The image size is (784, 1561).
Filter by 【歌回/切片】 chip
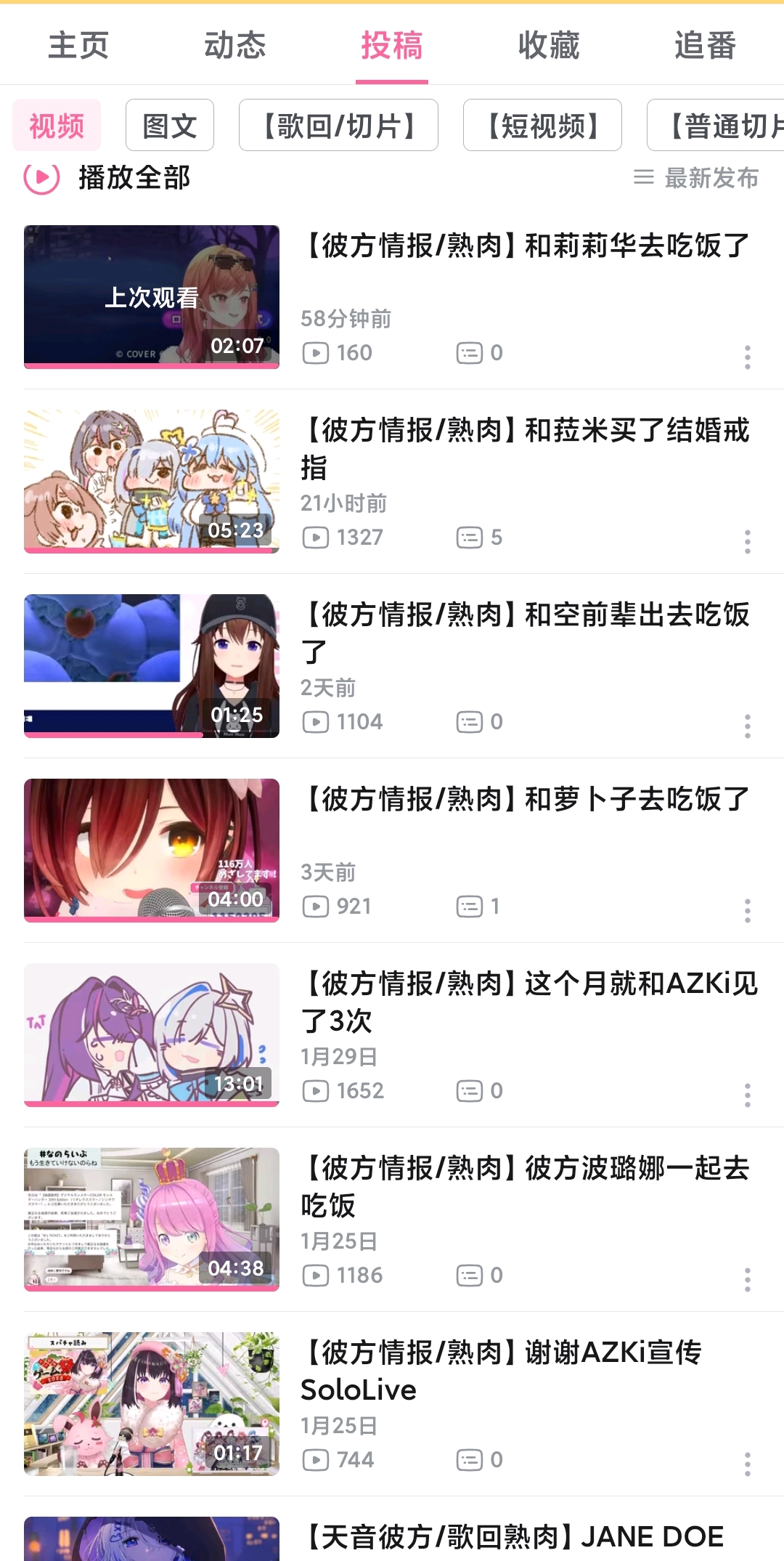coord(338,126)
